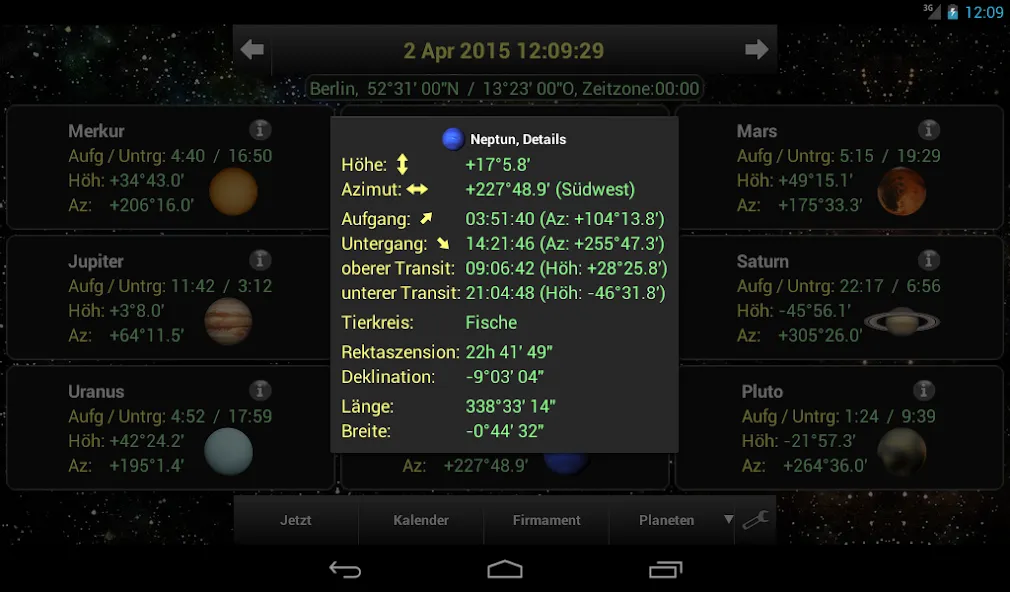Image resolution: width=1010 pixels, height=592 pixels.
Task: Open settings with the wrench icon
Action: [756, 520]
